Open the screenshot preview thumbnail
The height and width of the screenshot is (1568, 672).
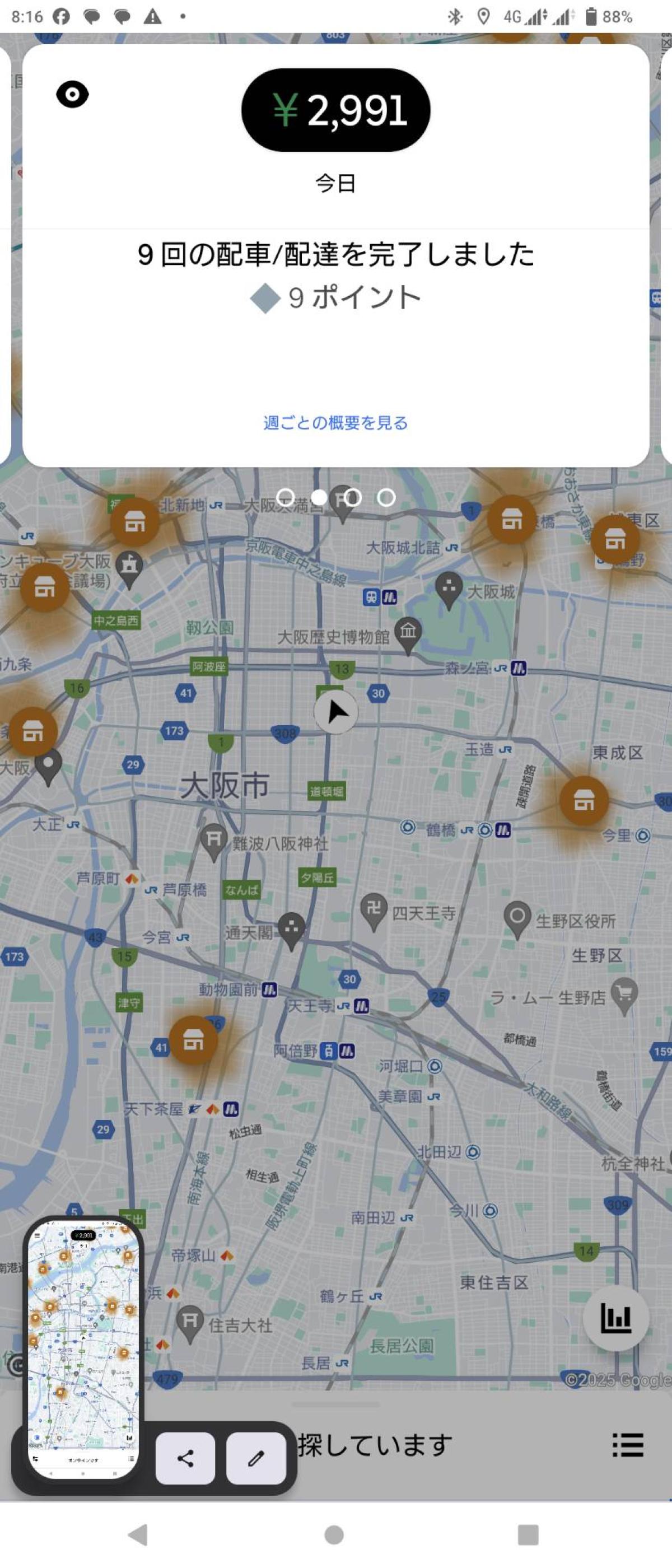pyautogui.click(x=83, y=1348)
